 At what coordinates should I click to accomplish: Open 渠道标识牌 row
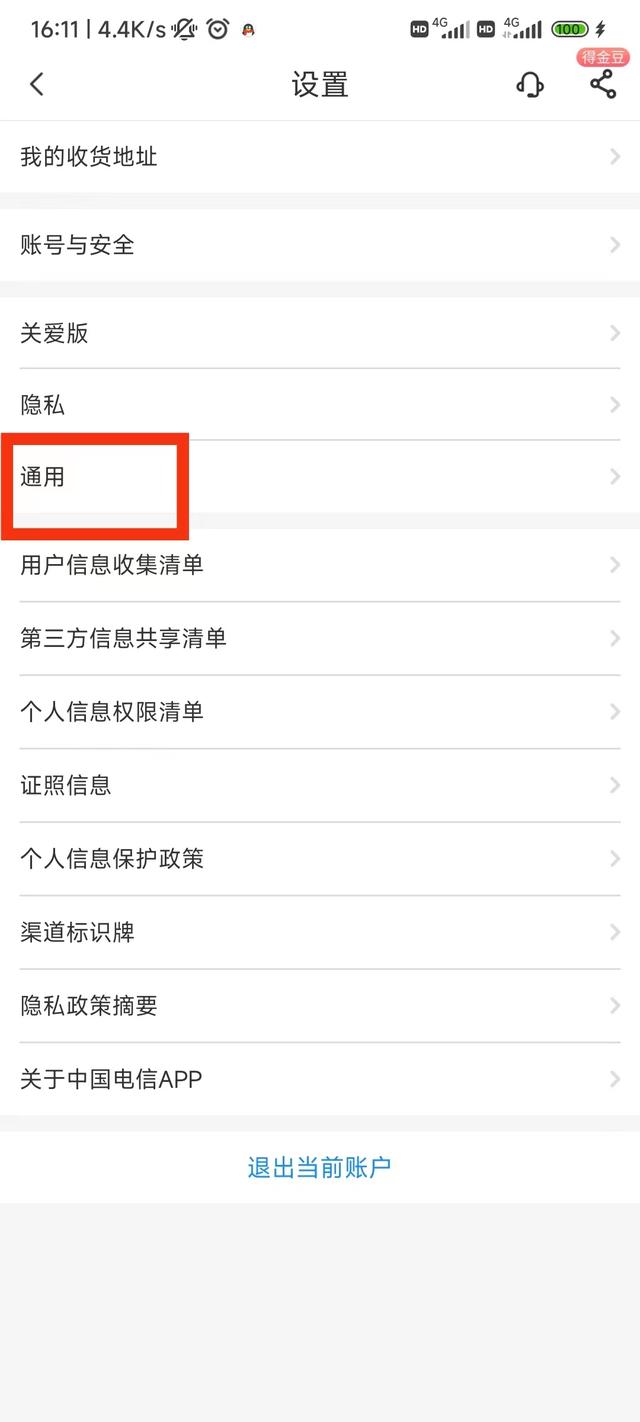coord(320,932)
